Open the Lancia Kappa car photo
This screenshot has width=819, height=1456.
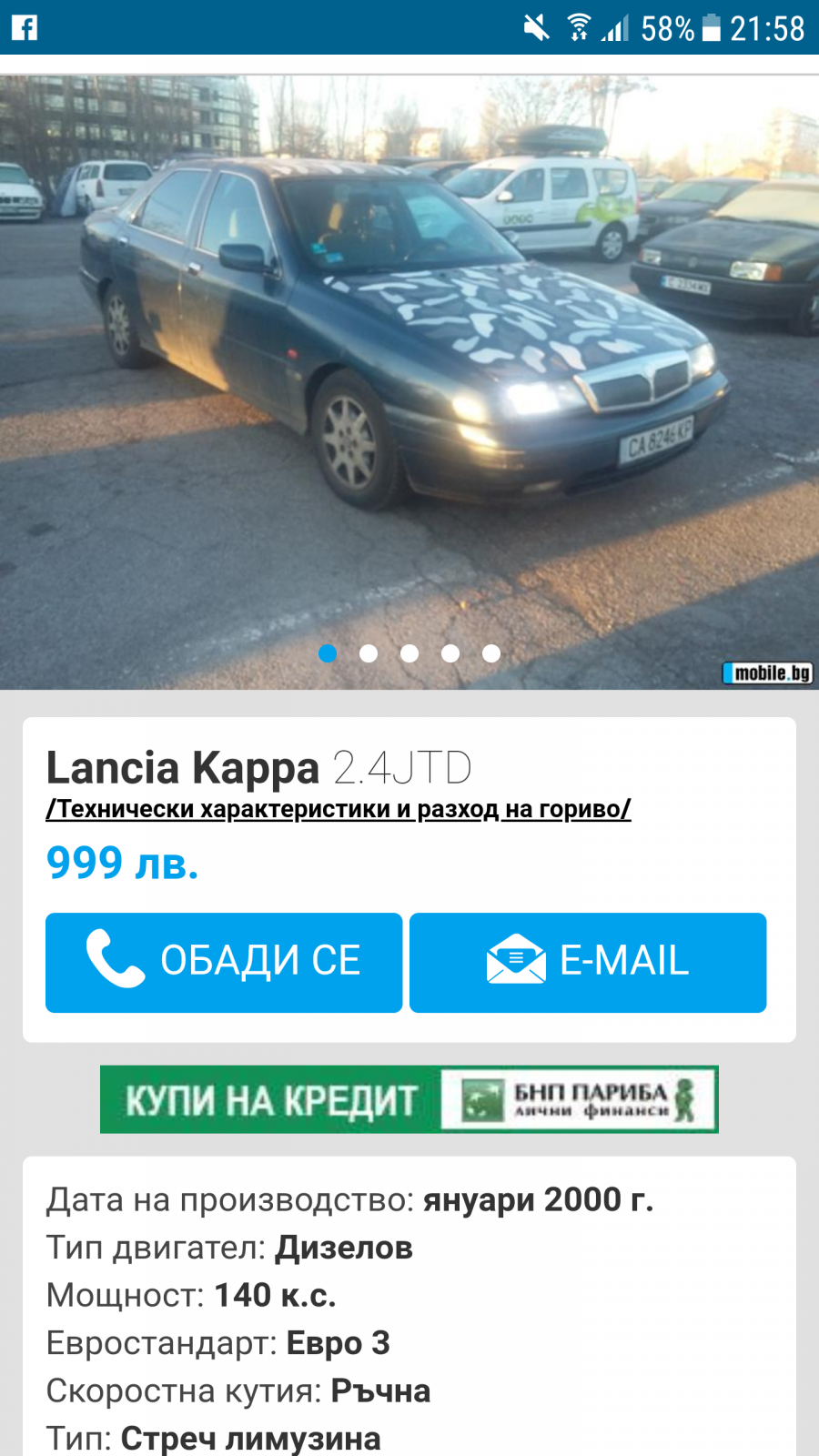coord(409,382)
